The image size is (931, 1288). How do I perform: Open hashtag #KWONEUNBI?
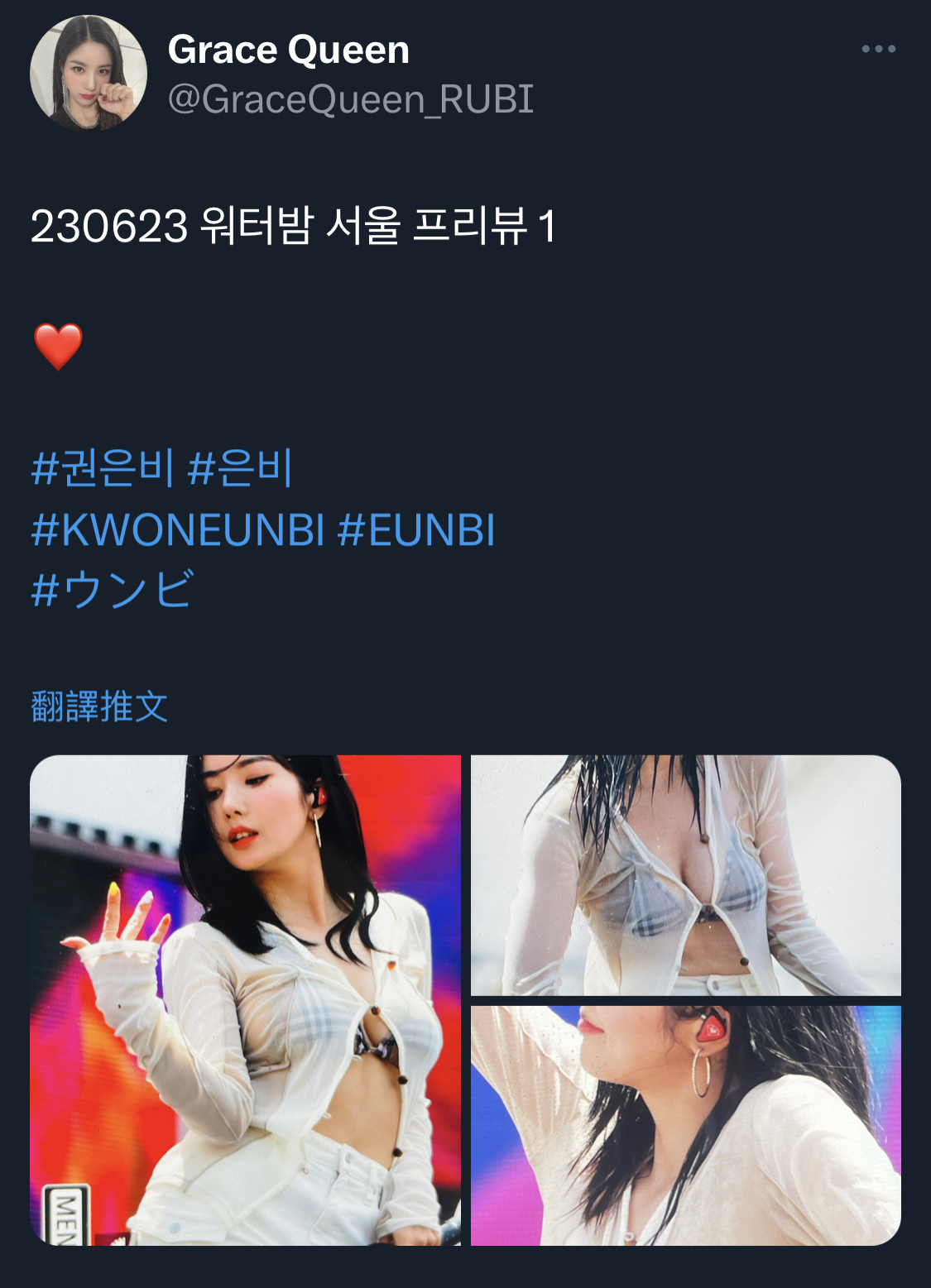[177, 529]
